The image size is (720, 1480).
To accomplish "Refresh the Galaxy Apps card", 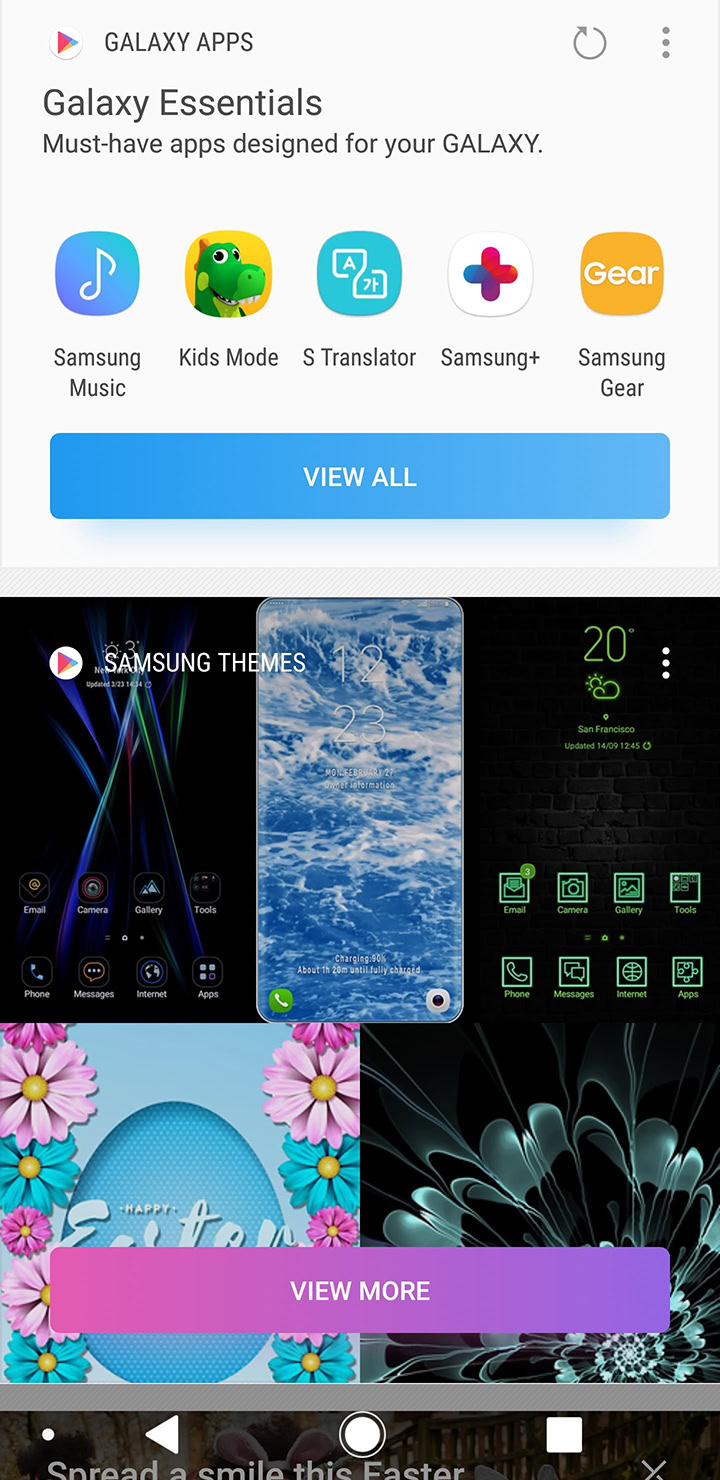I will (x=589, y=43).
